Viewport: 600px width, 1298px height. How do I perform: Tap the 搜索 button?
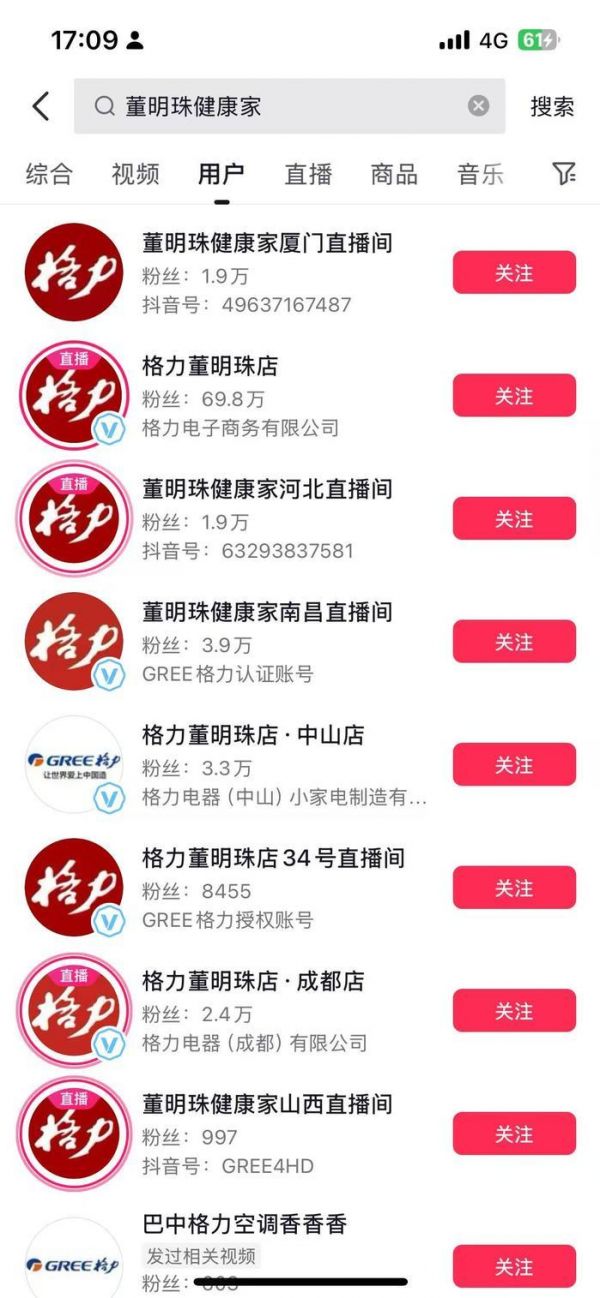pyautogui.click(x=552, y=107)
